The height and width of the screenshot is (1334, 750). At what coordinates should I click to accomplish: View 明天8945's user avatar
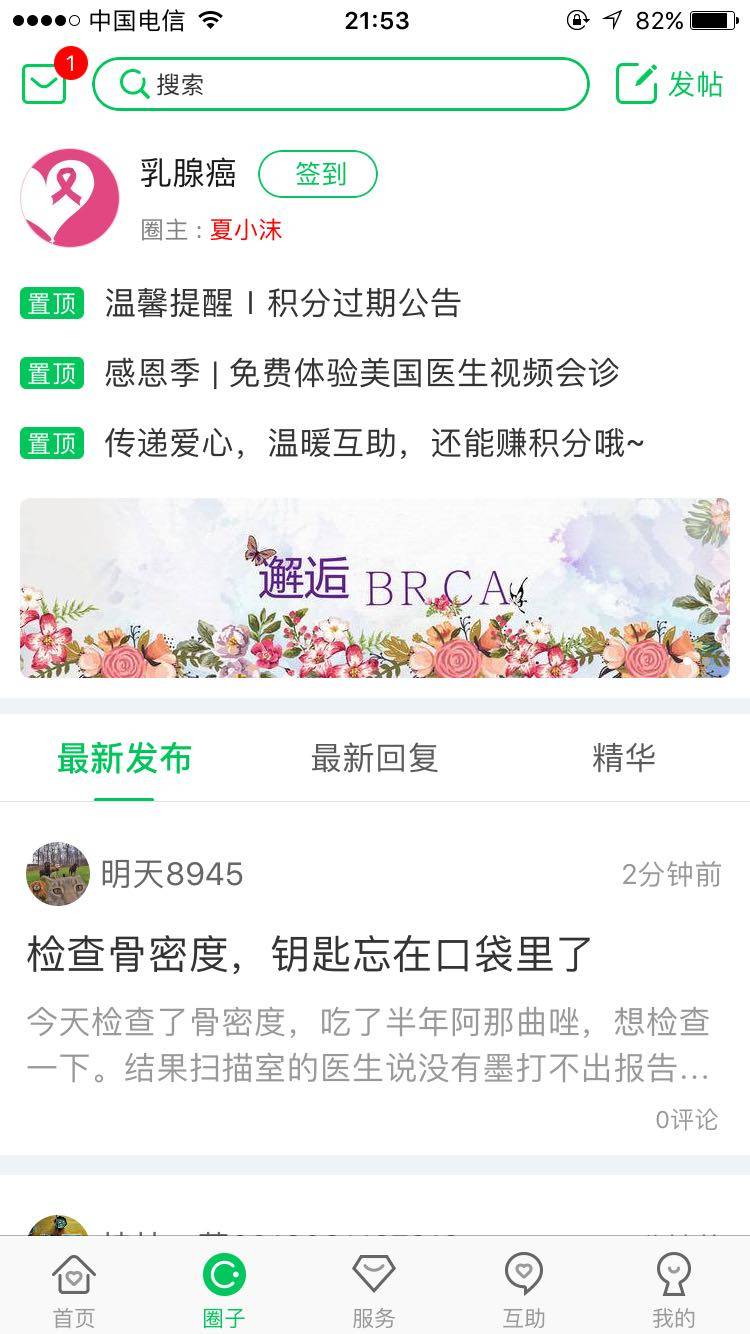coord(58,874)
